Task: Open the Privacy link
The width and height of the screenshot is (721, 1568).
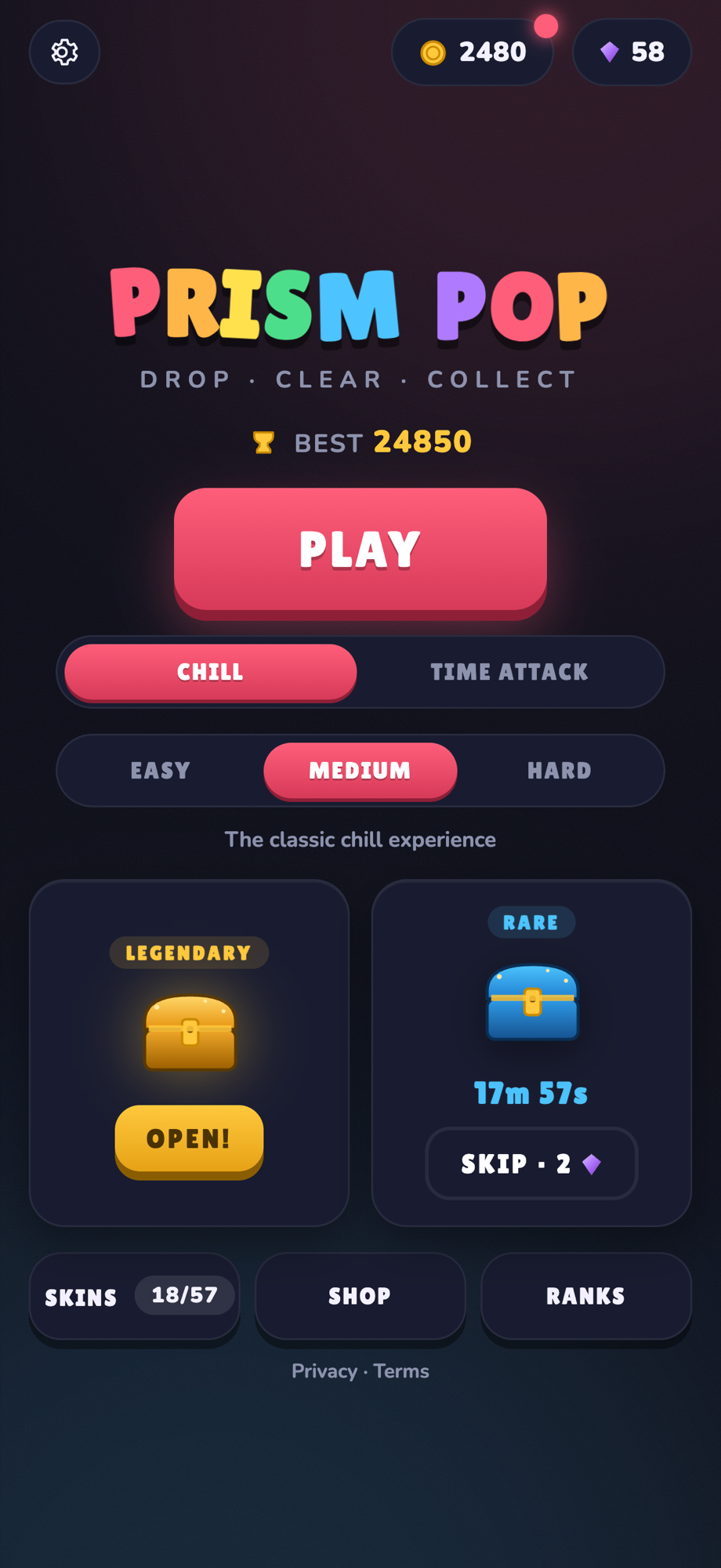Action: pyautogui.click(x=324, y=1371)
